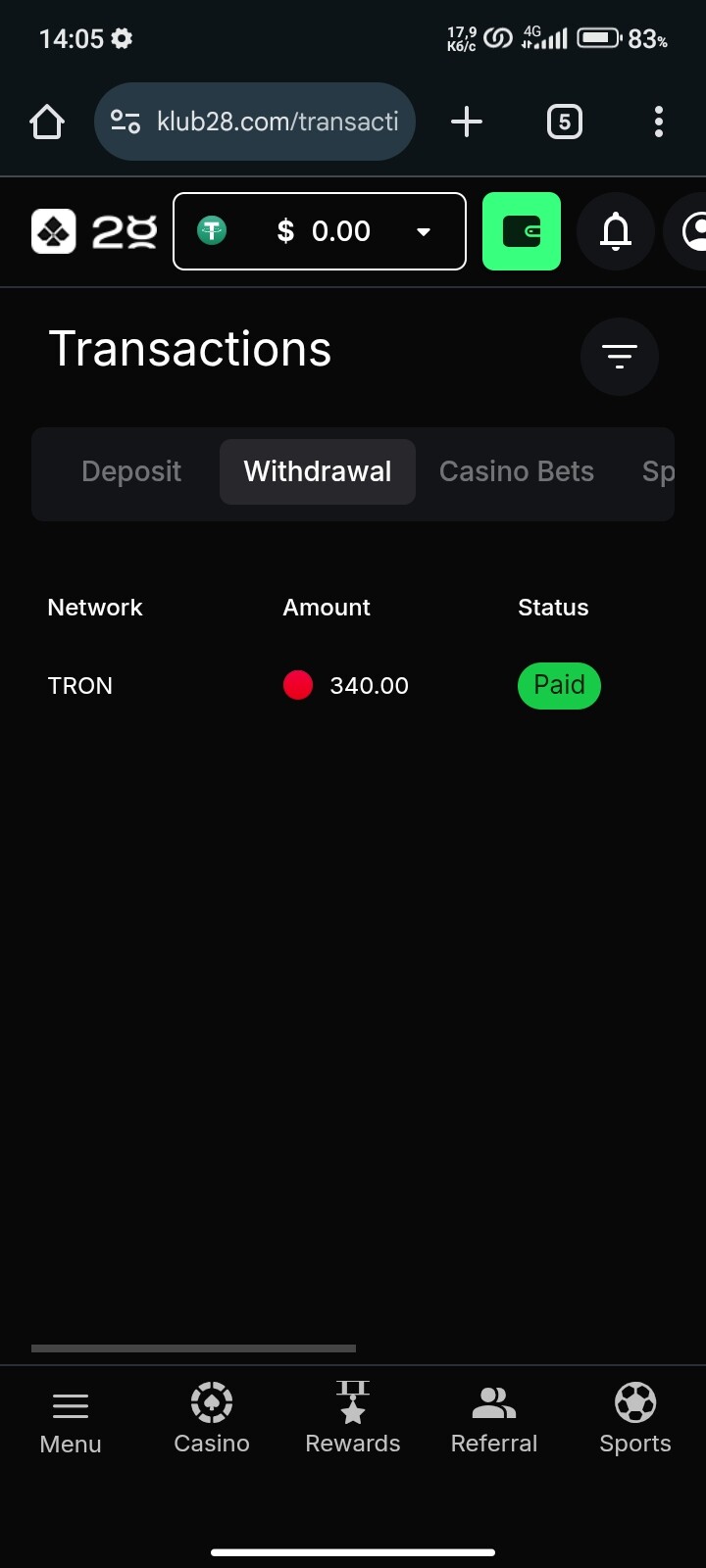Show the open browser tabs switcher
The height and width of the screenshot is (1568, 706).
click(x=564, y=122)
